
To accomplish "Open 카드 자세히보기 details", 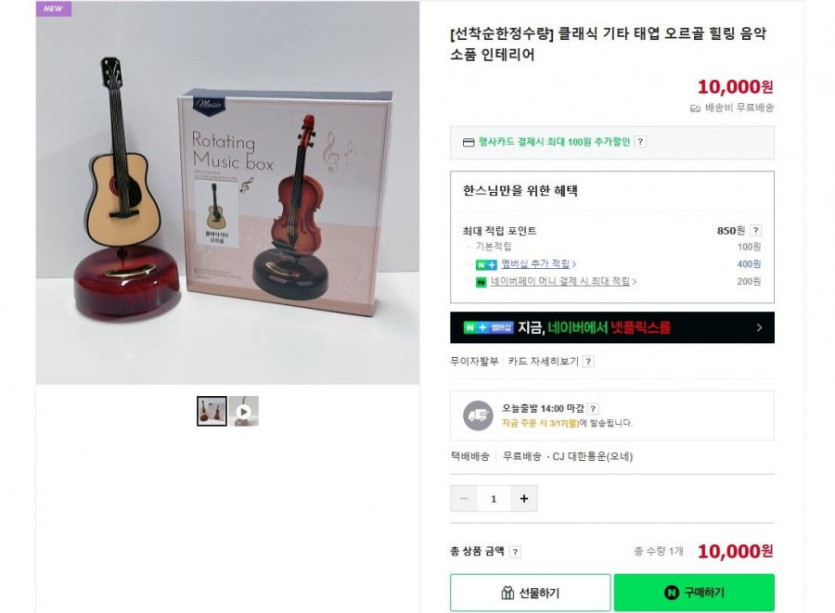I will click(x=543, y=361).
